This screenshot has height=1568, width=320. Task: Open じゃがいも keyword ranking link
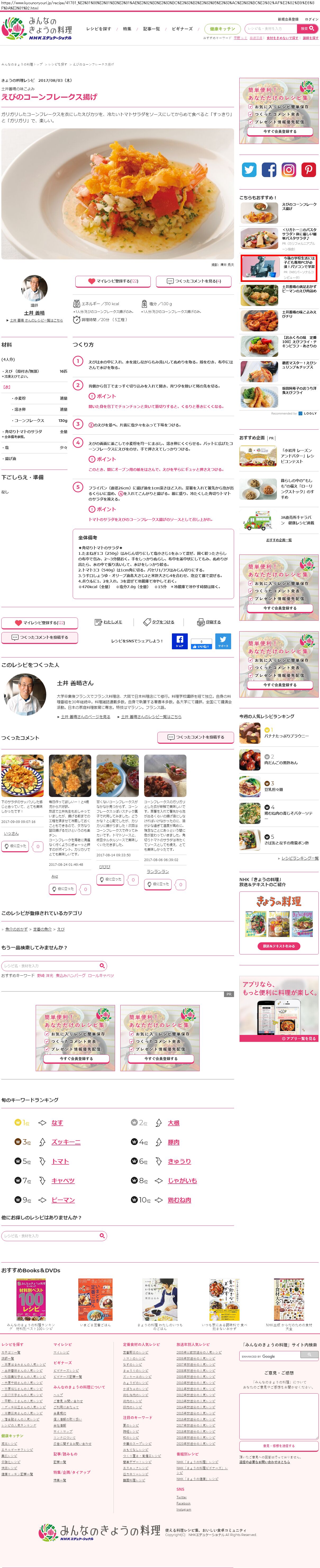point(182,1180)
